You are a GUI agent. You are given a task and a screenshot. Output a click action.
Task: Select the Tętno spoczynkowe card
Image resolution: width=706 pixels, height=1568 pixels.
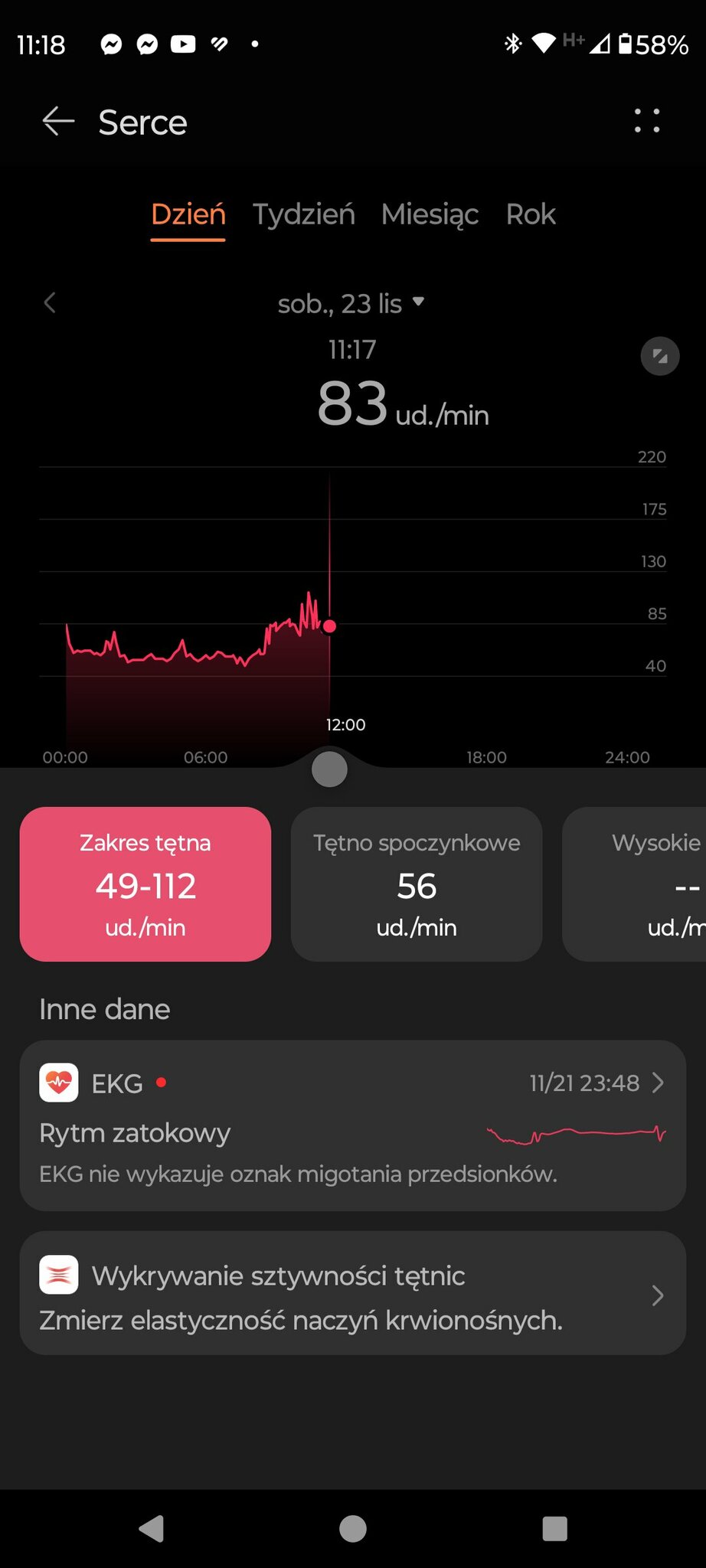point(417,884)
